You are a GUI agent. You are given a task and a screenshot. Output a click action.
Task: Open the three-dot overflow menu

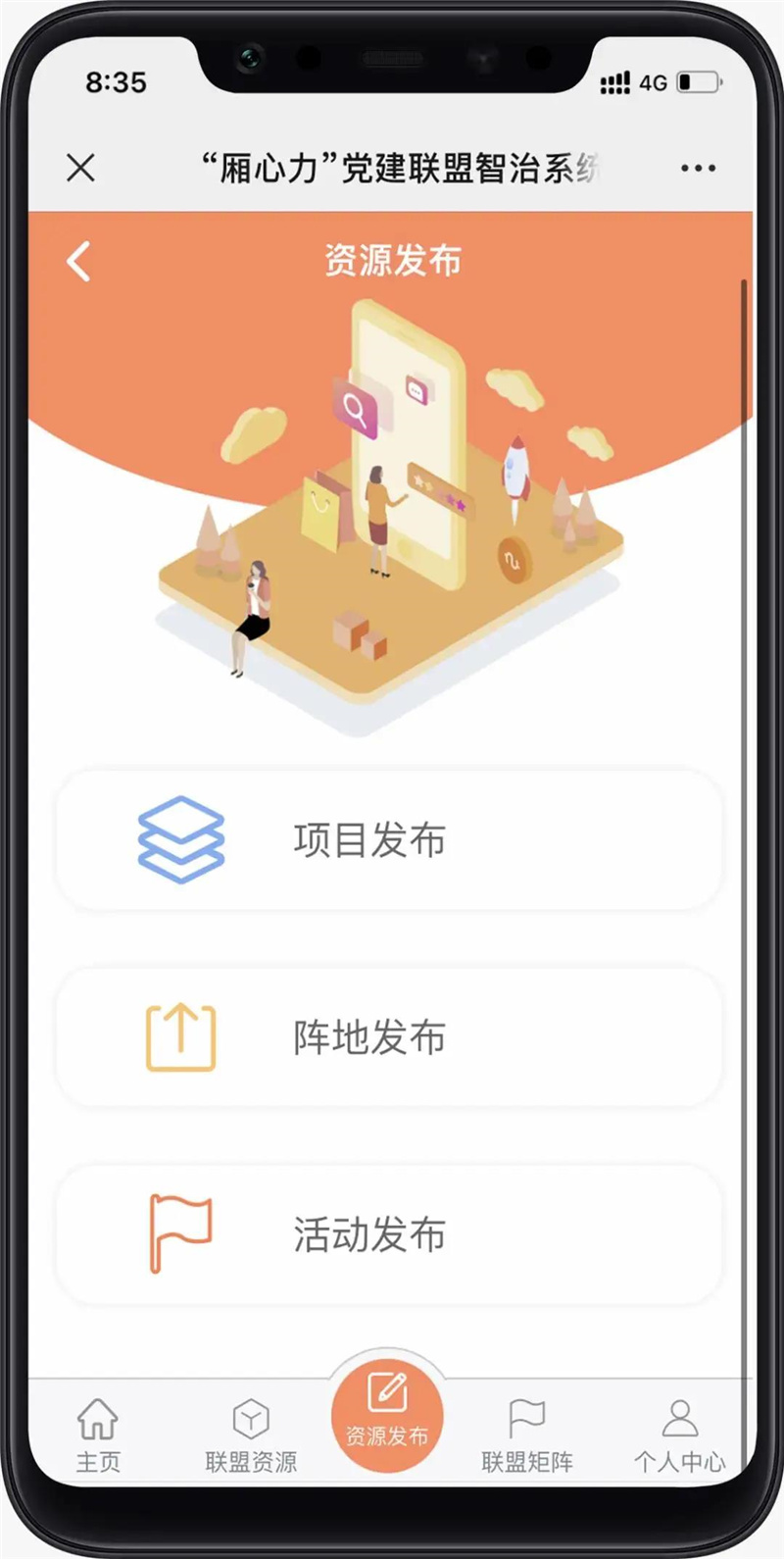point(698,169)
